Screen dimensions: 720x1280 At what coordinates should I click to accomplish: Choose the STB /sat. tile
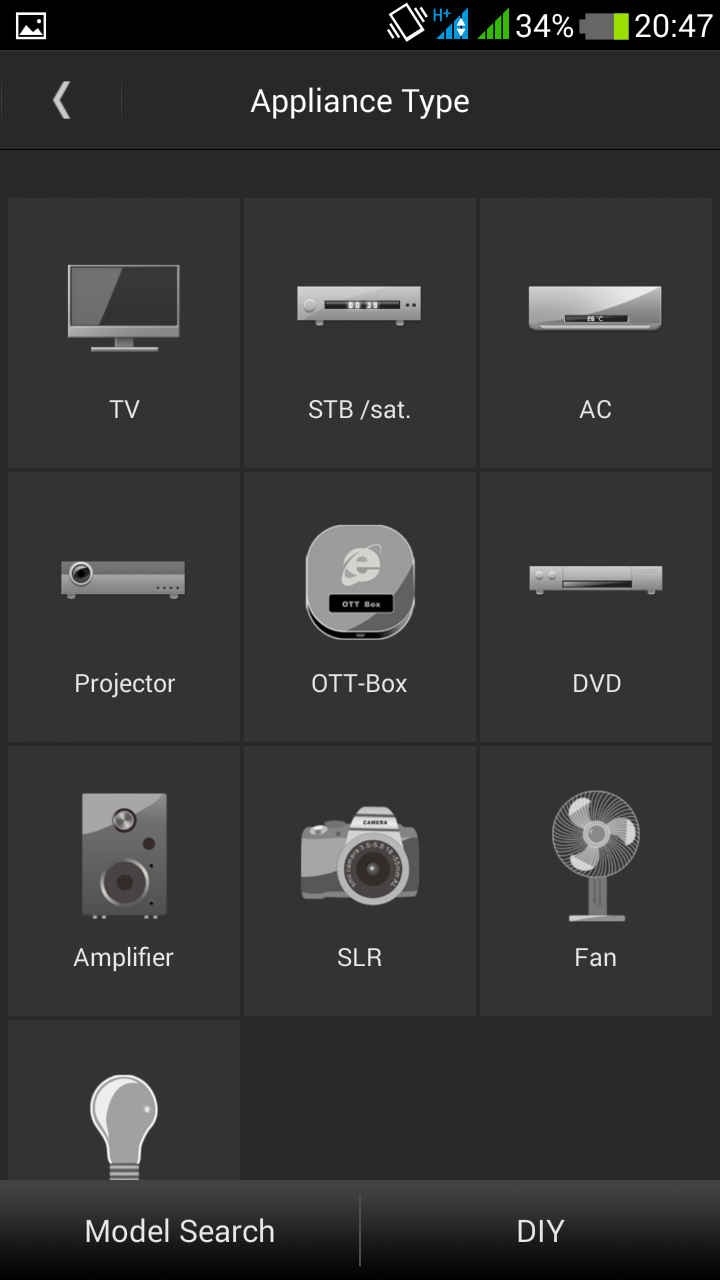point(360,332)
